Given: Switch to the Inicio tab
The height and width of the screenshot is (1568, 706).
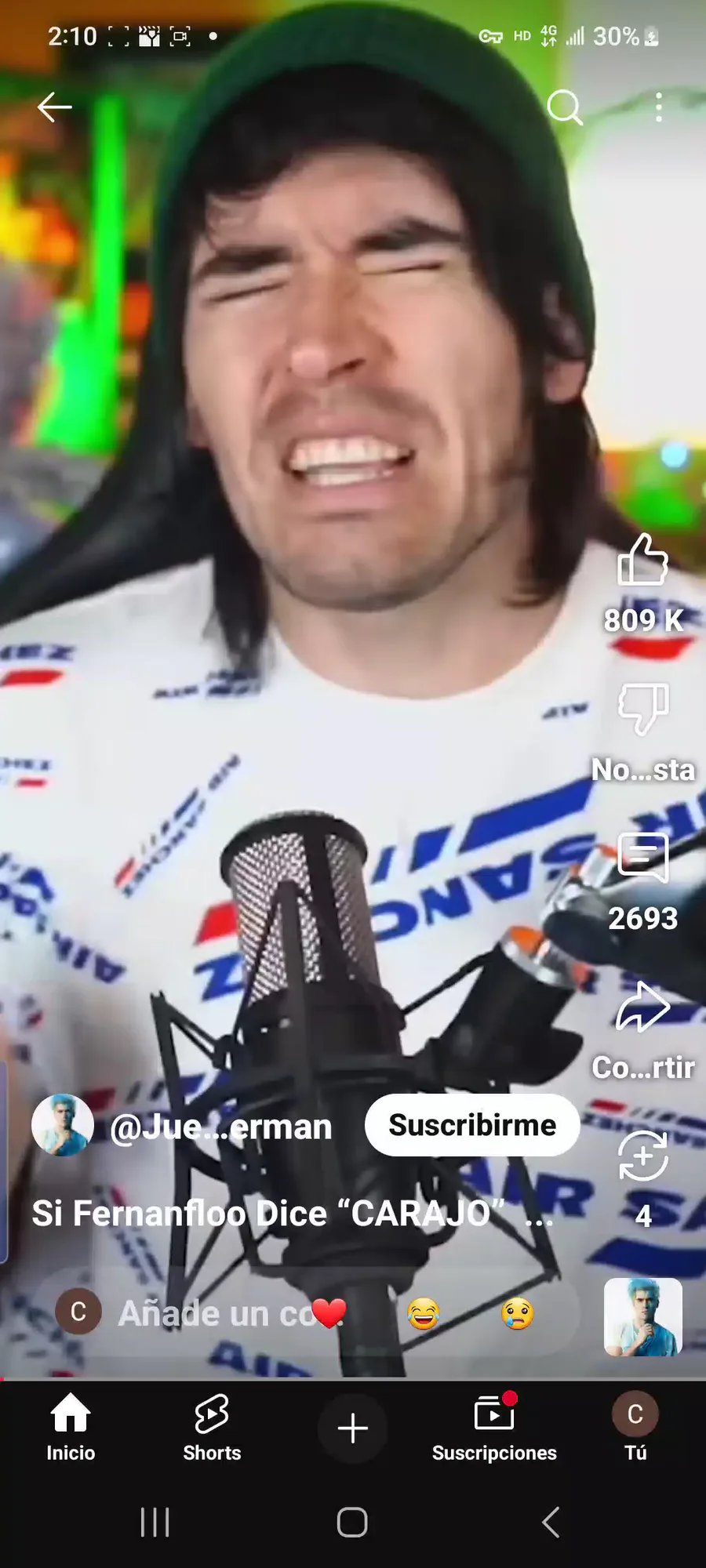Looking at the screenshot, I should 71,1427.
